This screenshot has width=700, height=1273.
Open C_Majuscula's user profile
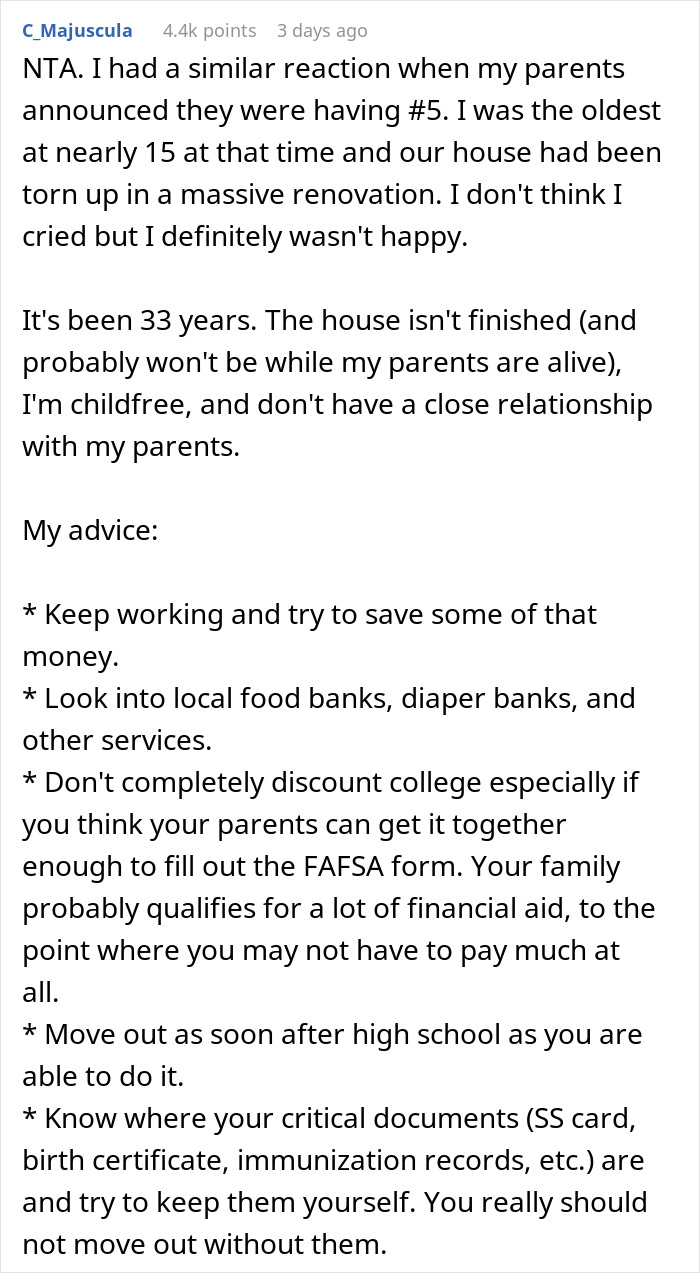click(x=77, y=31)
